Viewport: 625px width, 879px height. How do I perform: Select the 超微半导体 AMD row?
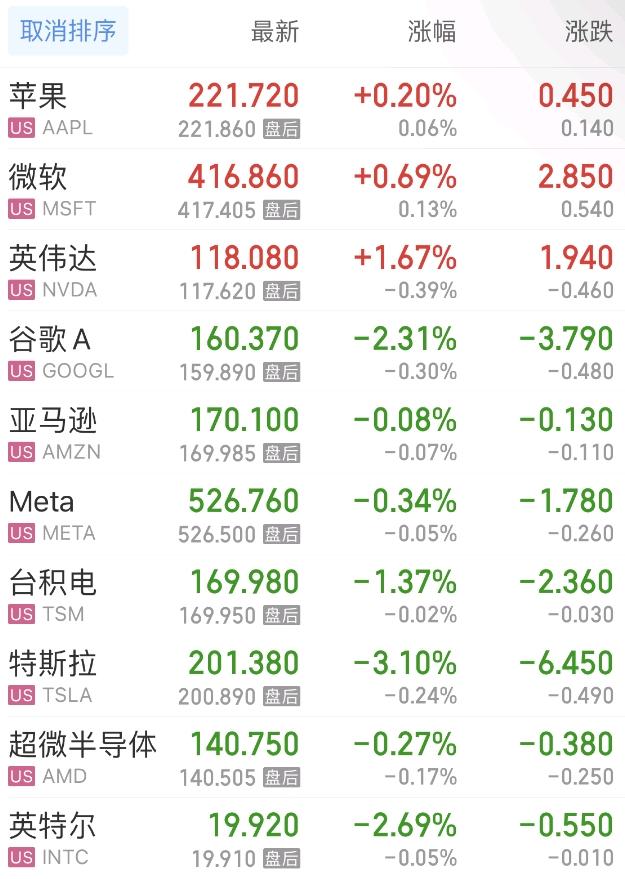pyautogui.click(x=82, y=757)
